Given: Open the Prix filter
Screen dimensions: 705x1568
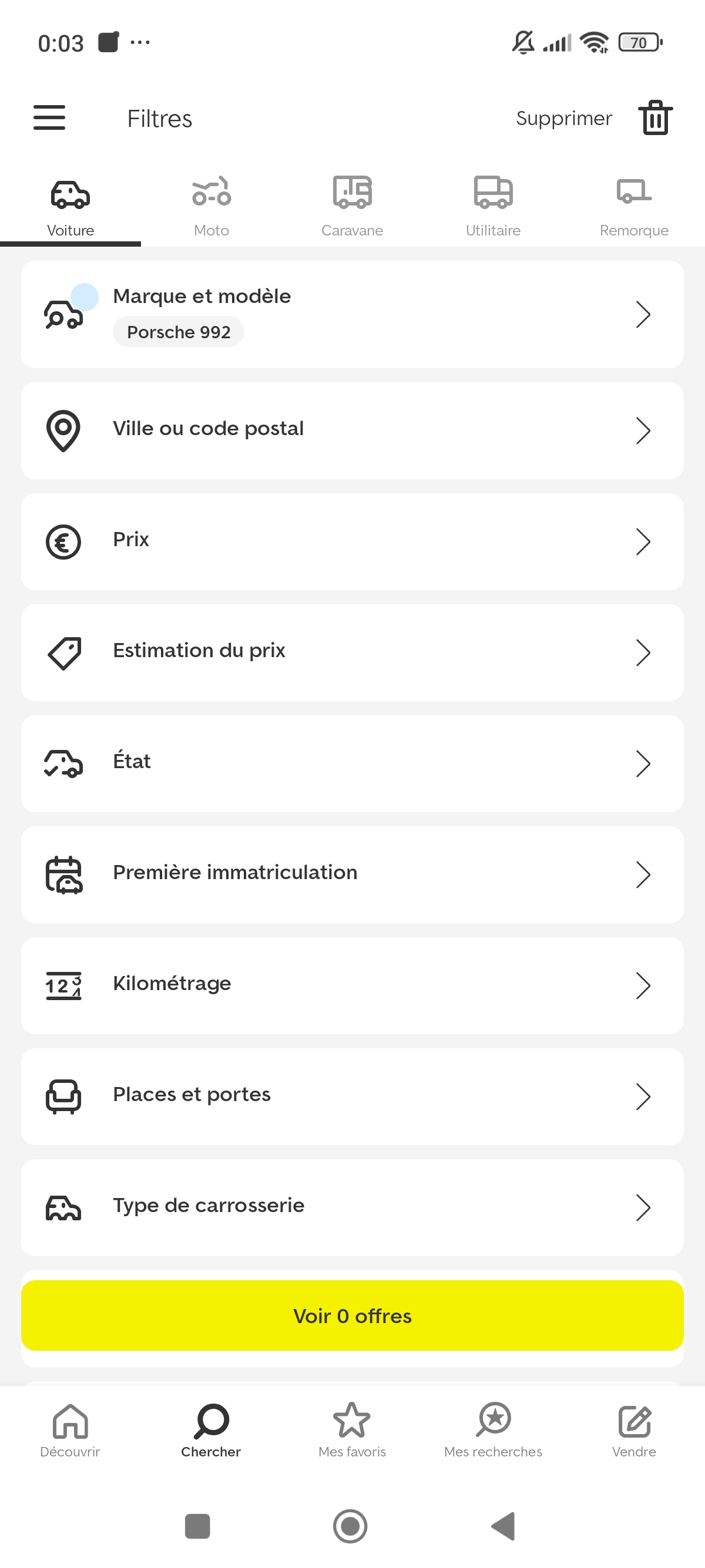Looking at the screenshot, I should (352, 541).
